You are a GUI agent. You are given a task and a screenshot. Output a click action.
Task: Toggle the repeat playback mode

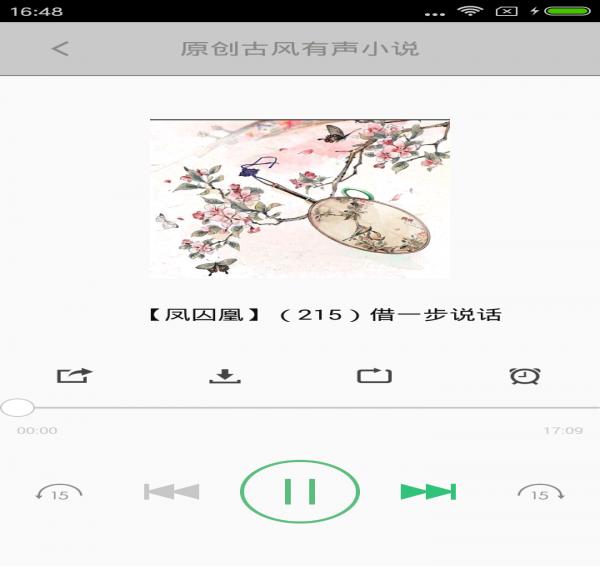coord(374,376)
